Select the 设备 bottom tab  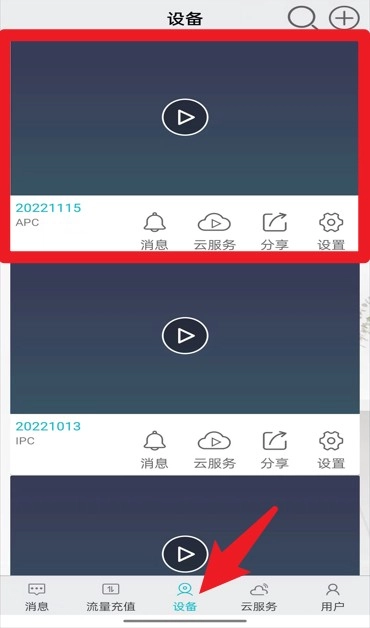click(x=185, y=597)
